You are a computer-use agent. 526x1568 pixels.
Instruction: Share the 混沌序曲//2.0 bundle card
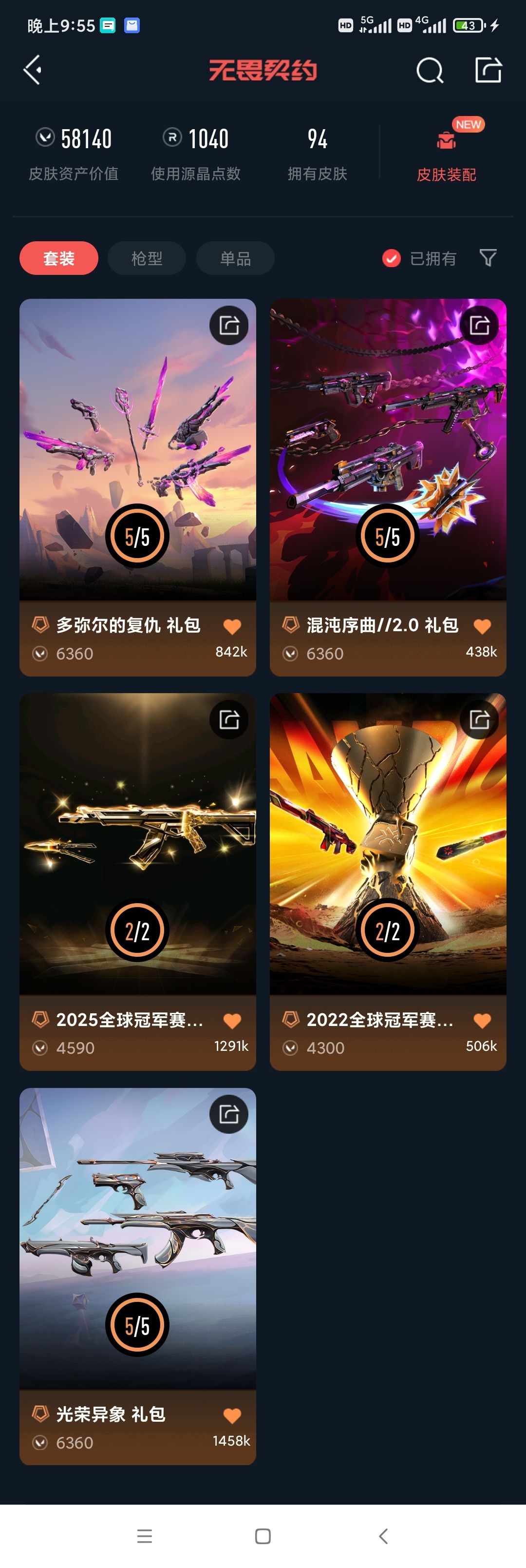click(x=480, y=326)
